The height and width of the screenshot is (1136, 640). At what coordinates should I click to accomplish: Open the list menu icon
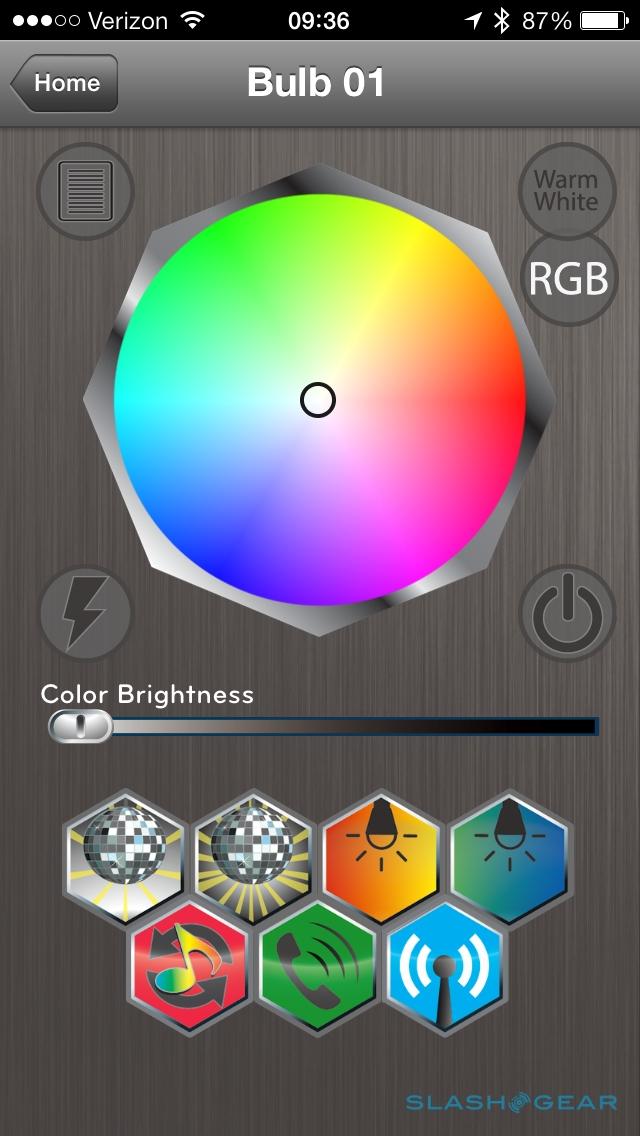(x=85, y=192)
